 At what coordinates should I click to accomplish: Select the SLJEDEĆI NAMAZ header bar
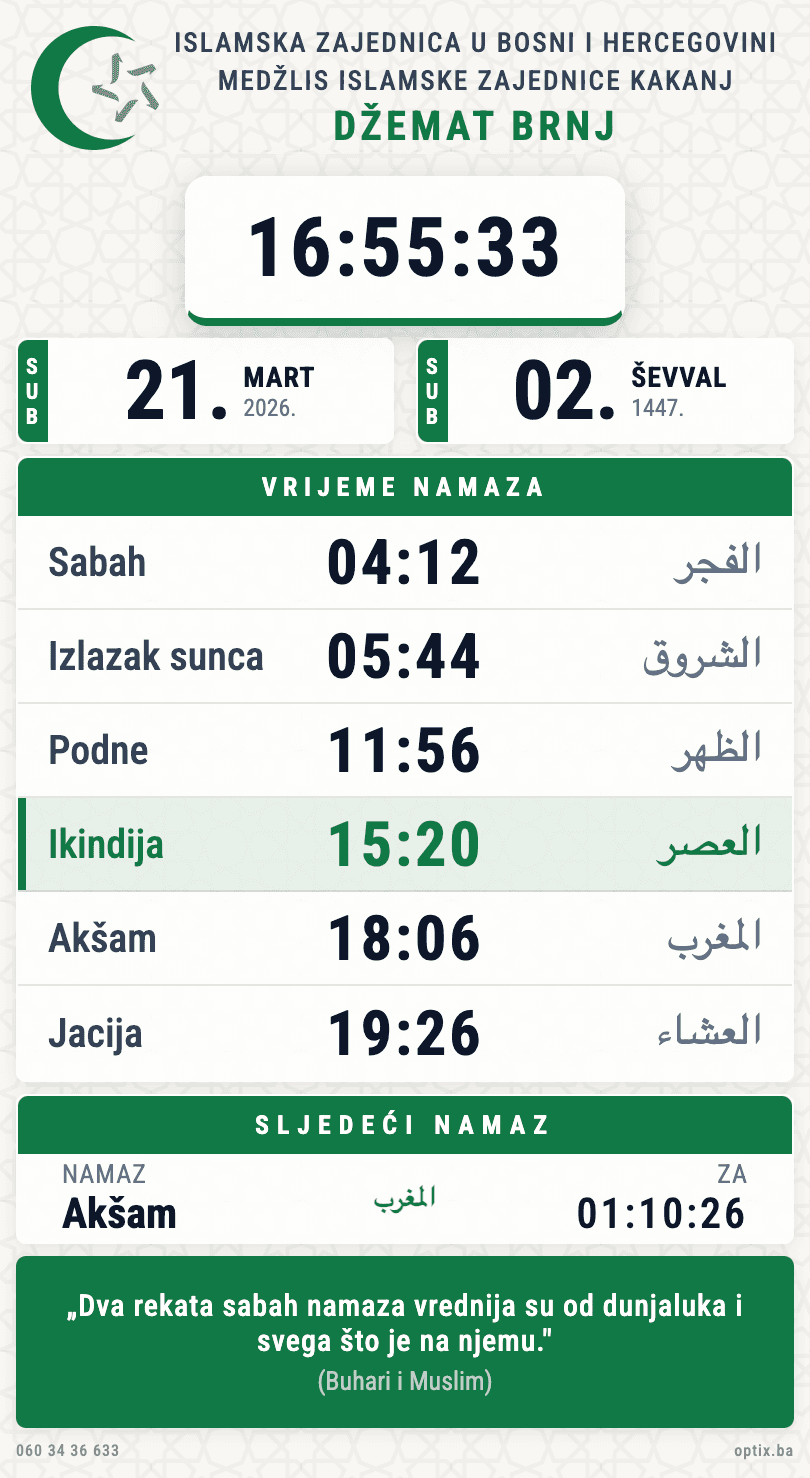click(405, 1124)
